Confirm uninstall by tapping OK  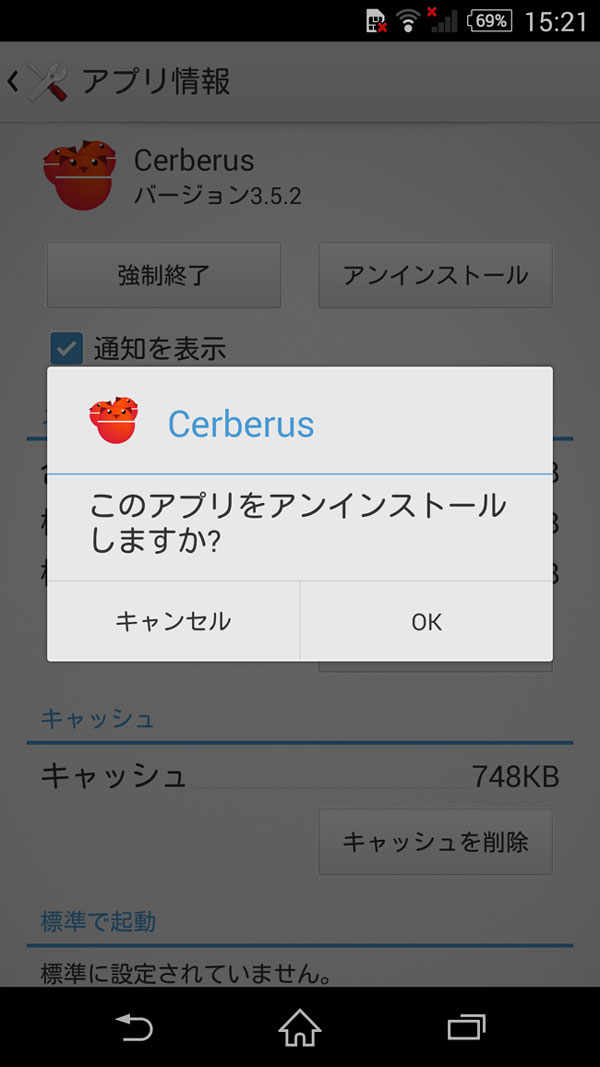(x=426, y=621)
